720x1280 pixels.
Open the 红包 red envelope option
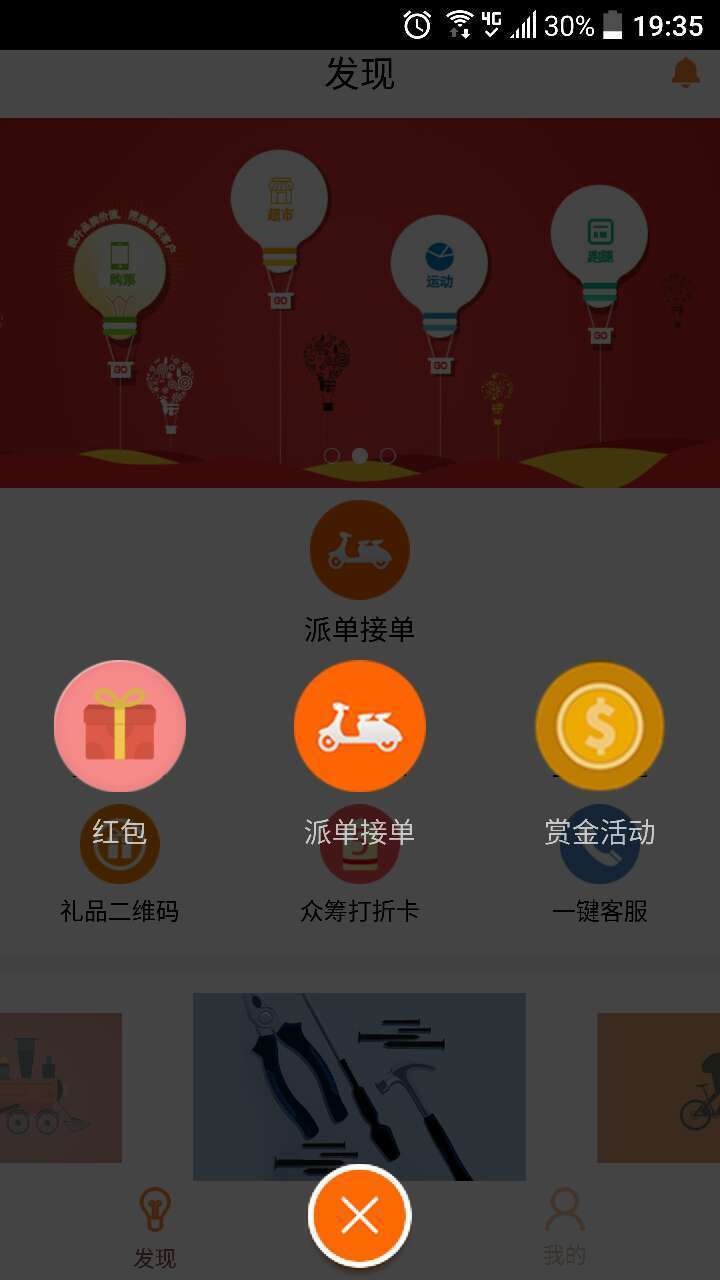(x=120, y=726)
